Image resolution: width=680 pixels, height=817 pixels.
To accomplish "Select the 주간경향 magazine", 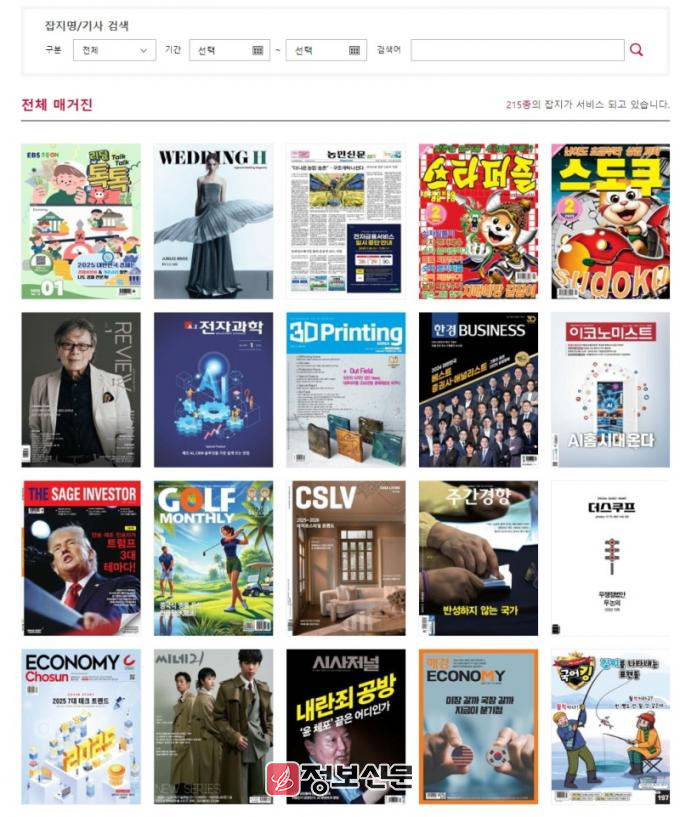I will 478,558.
